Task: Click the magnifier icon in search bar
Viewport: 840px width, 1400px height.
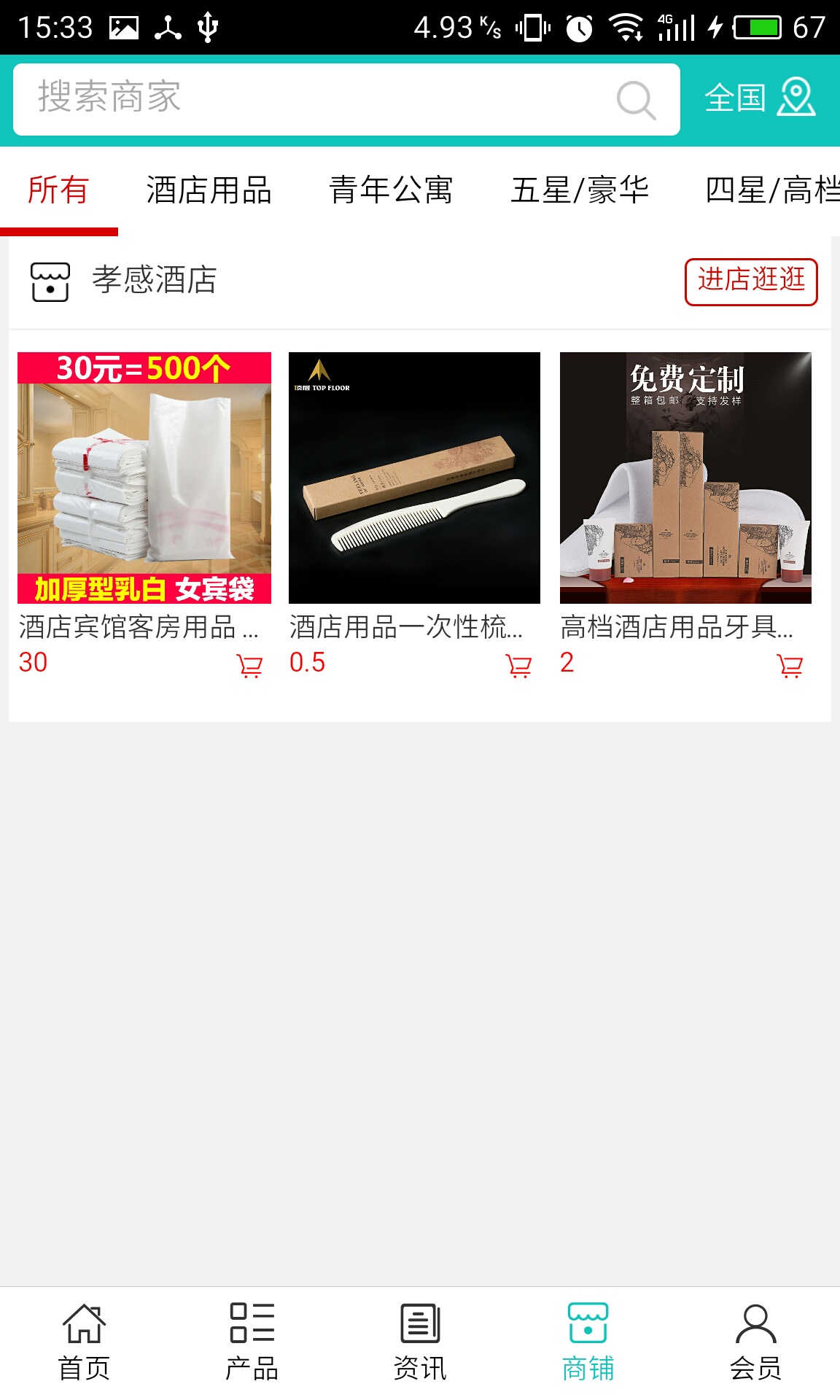Action: point(636,98)
